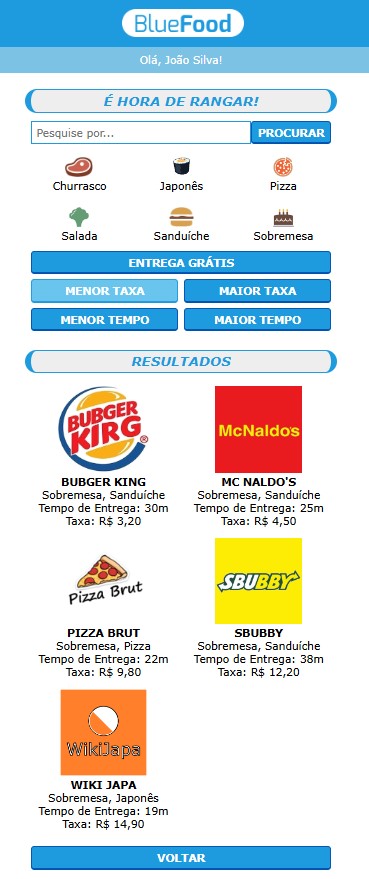The height and width of the screenshot is (879, 369).
Task: Sort by MAIOR TEMPO
Action: pyautogui.click(x=257, y=320)
